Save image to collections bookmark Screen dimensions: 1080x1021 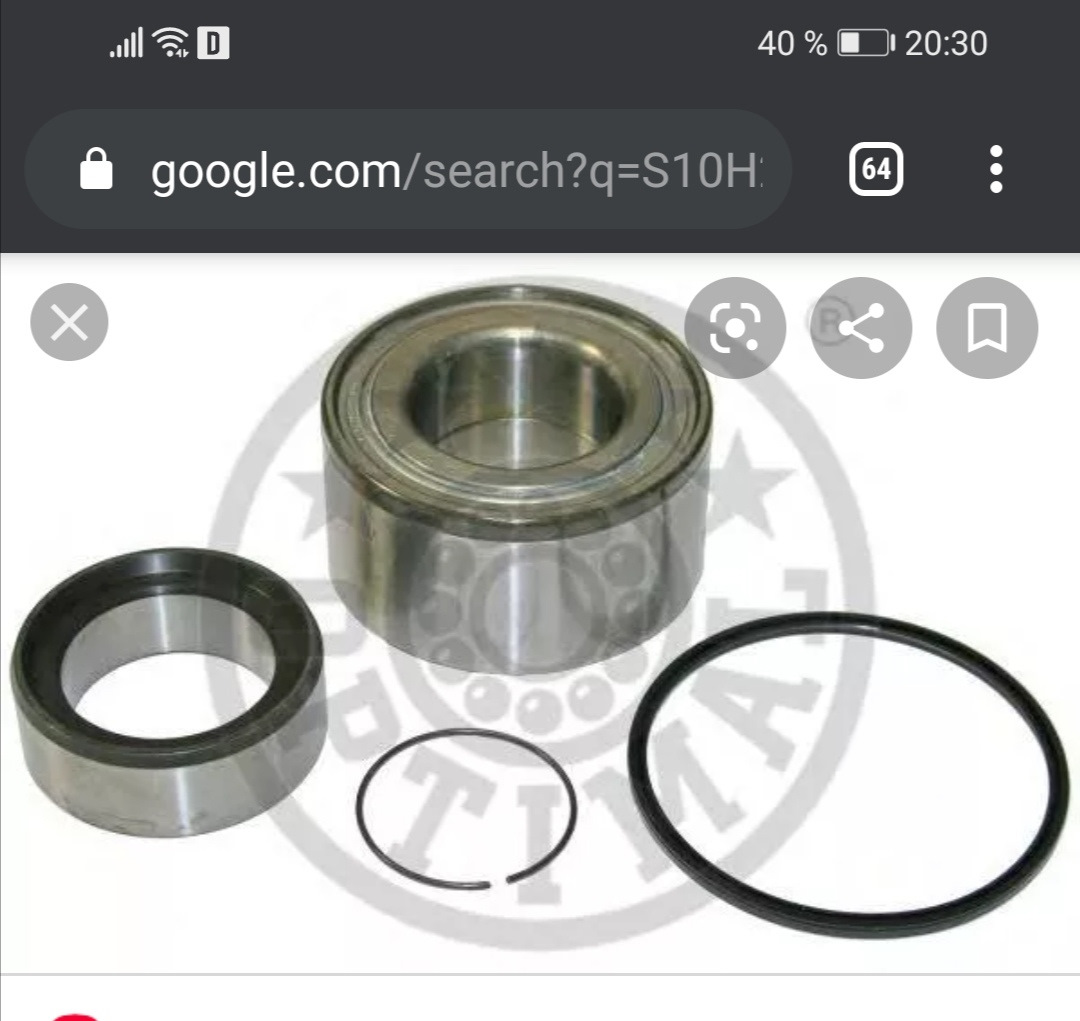point(987,328)
